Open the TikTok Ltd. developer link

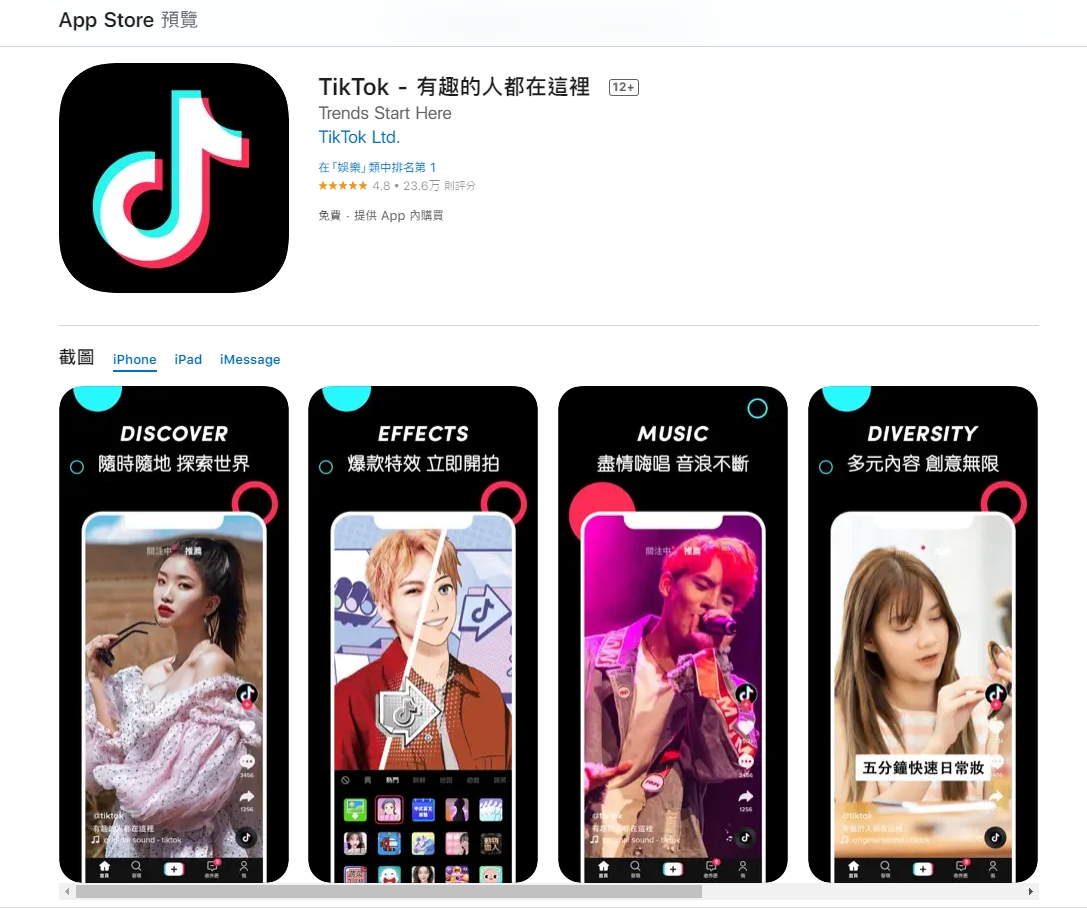click(x=359, y=138)
